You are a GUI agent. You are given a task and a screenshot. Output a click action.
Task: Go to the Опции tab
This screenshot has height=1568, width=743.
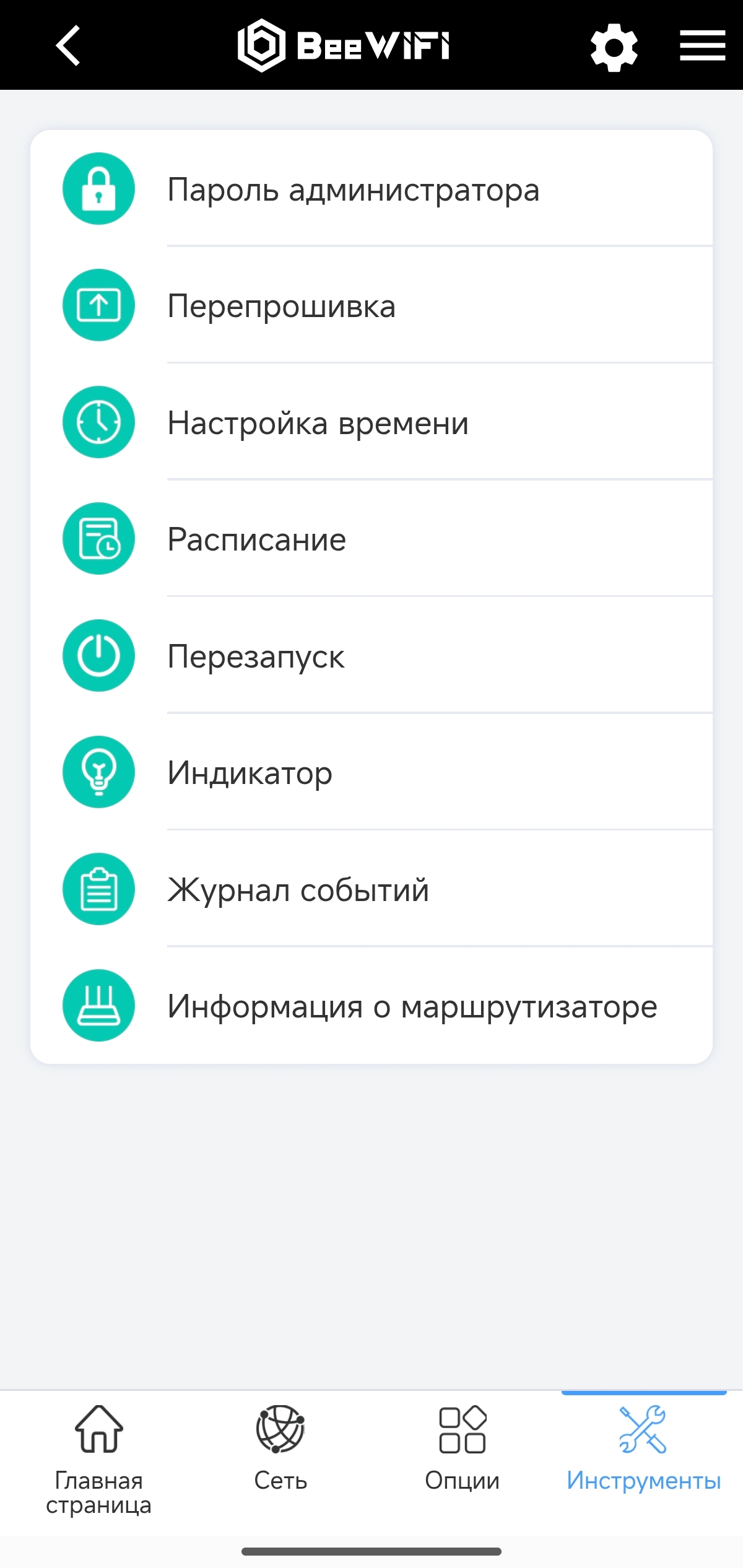(462, 1449)
